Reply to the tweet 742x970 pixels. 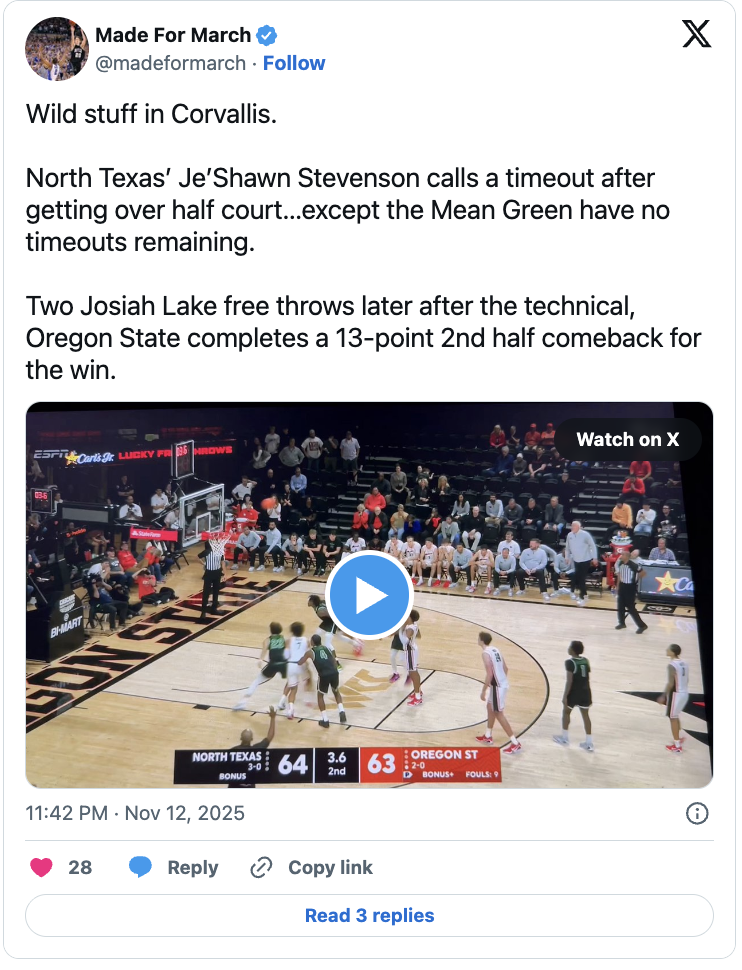174,867
